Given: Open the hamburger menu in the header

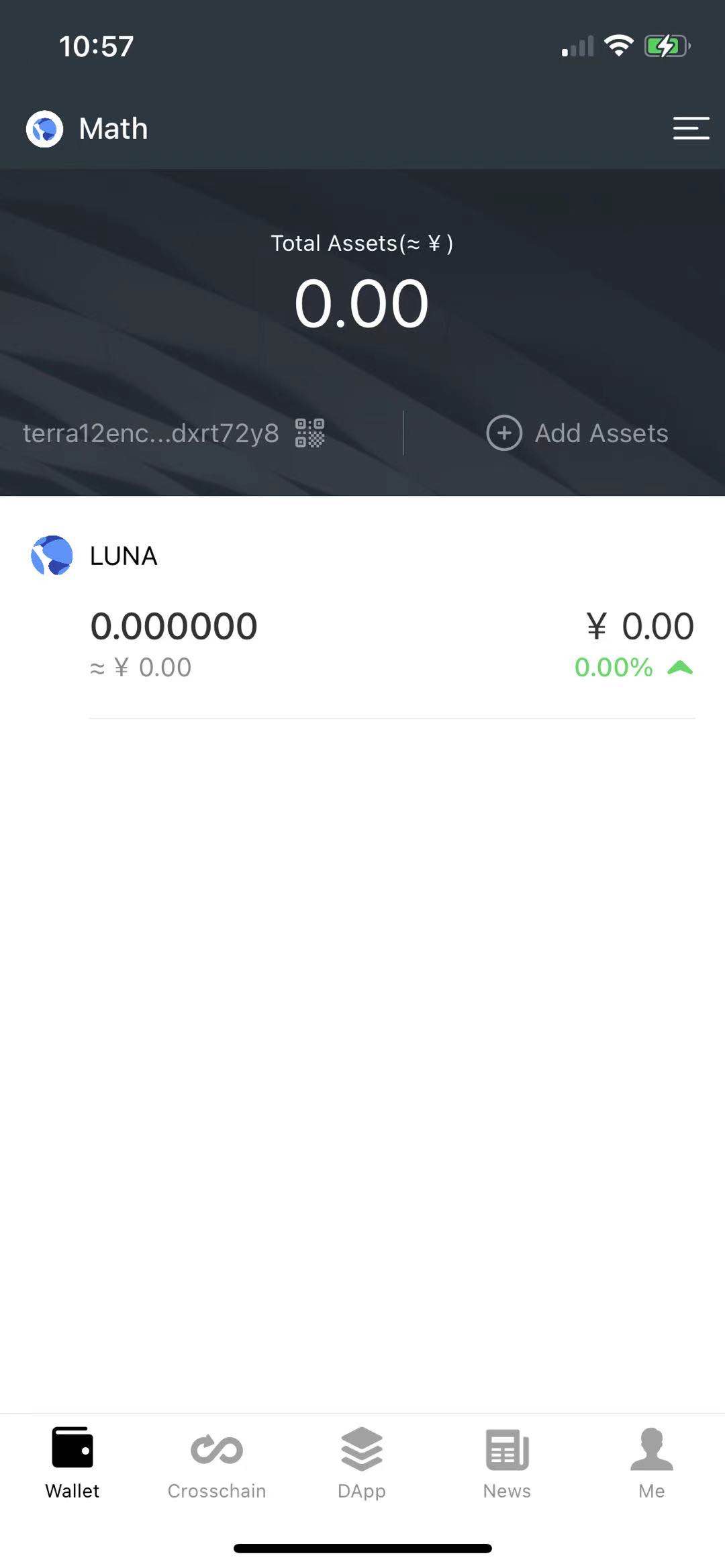Looking at the screenshot, I should coord(691,128).
